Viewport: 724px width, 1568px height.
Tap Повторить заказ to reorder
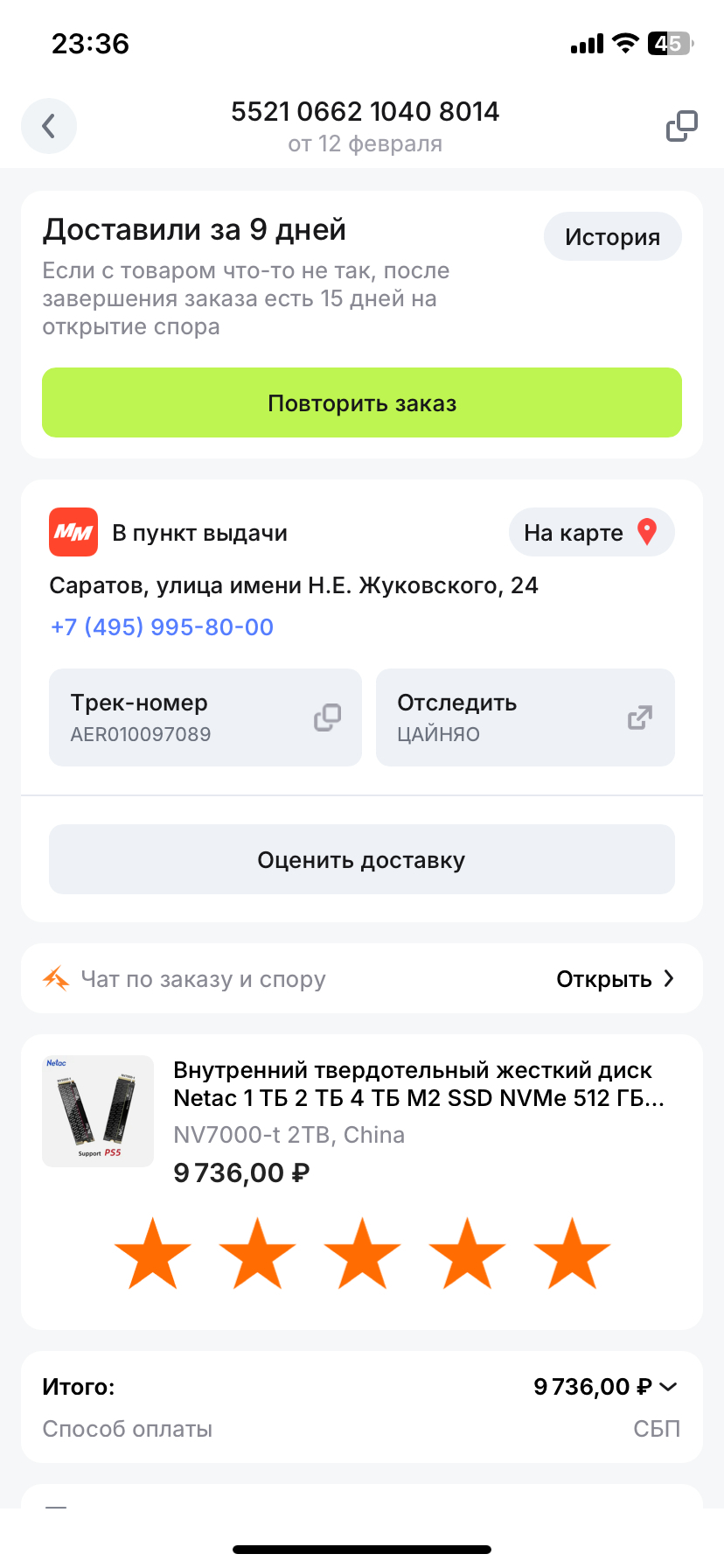click(x=362, y=402)
